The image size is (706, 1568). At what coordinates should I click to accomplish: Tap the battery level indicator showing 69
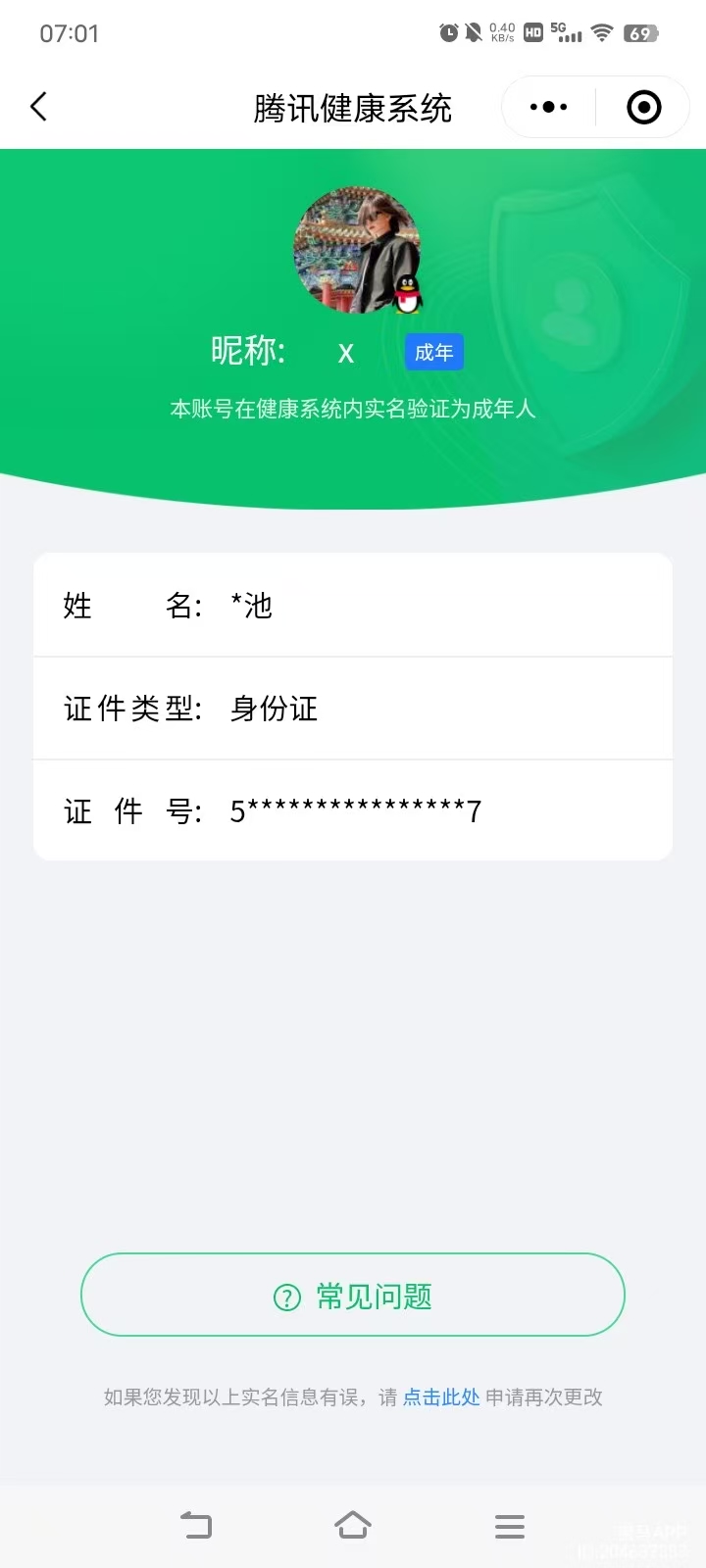coord(640,32)
